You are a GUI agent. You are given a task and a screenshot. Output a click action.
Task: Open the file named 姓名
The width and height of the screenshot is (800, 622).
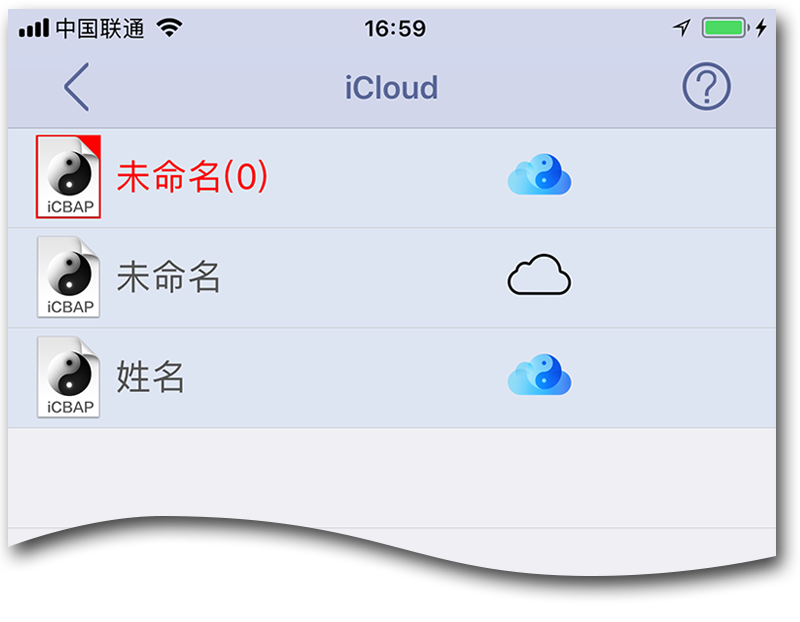click(x=150, y=377)
